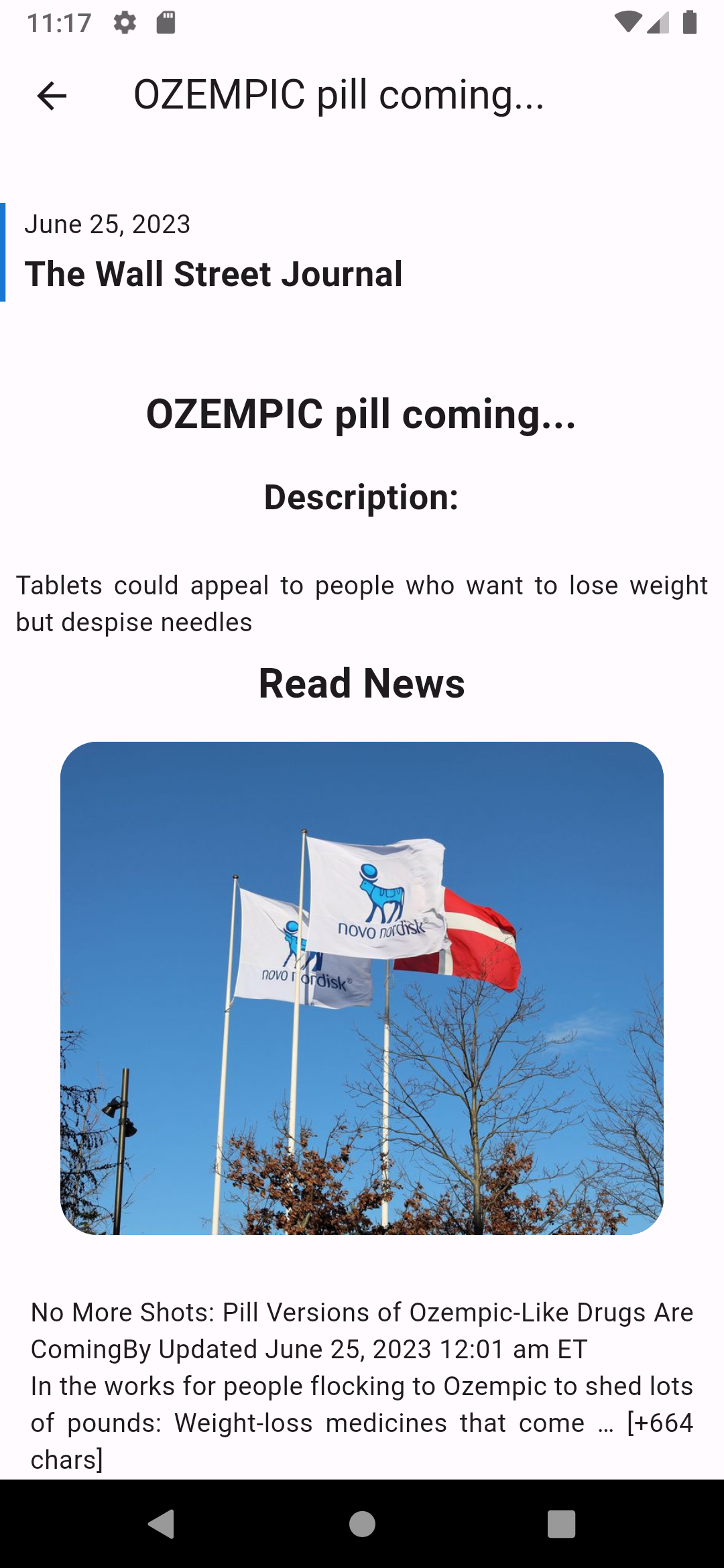The image size is (724, 1568).
Task: Go back using the app bar arrow
Action: (x=52, y=96)
